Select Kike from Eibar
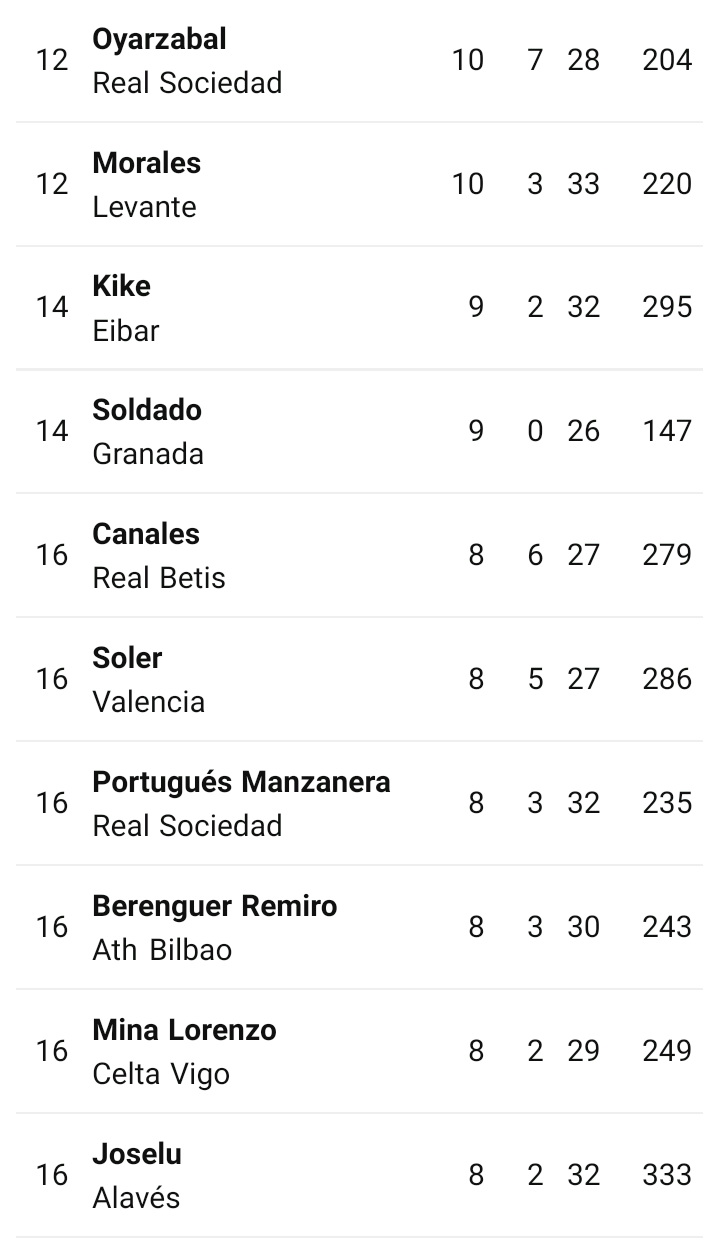 (360, 308)
